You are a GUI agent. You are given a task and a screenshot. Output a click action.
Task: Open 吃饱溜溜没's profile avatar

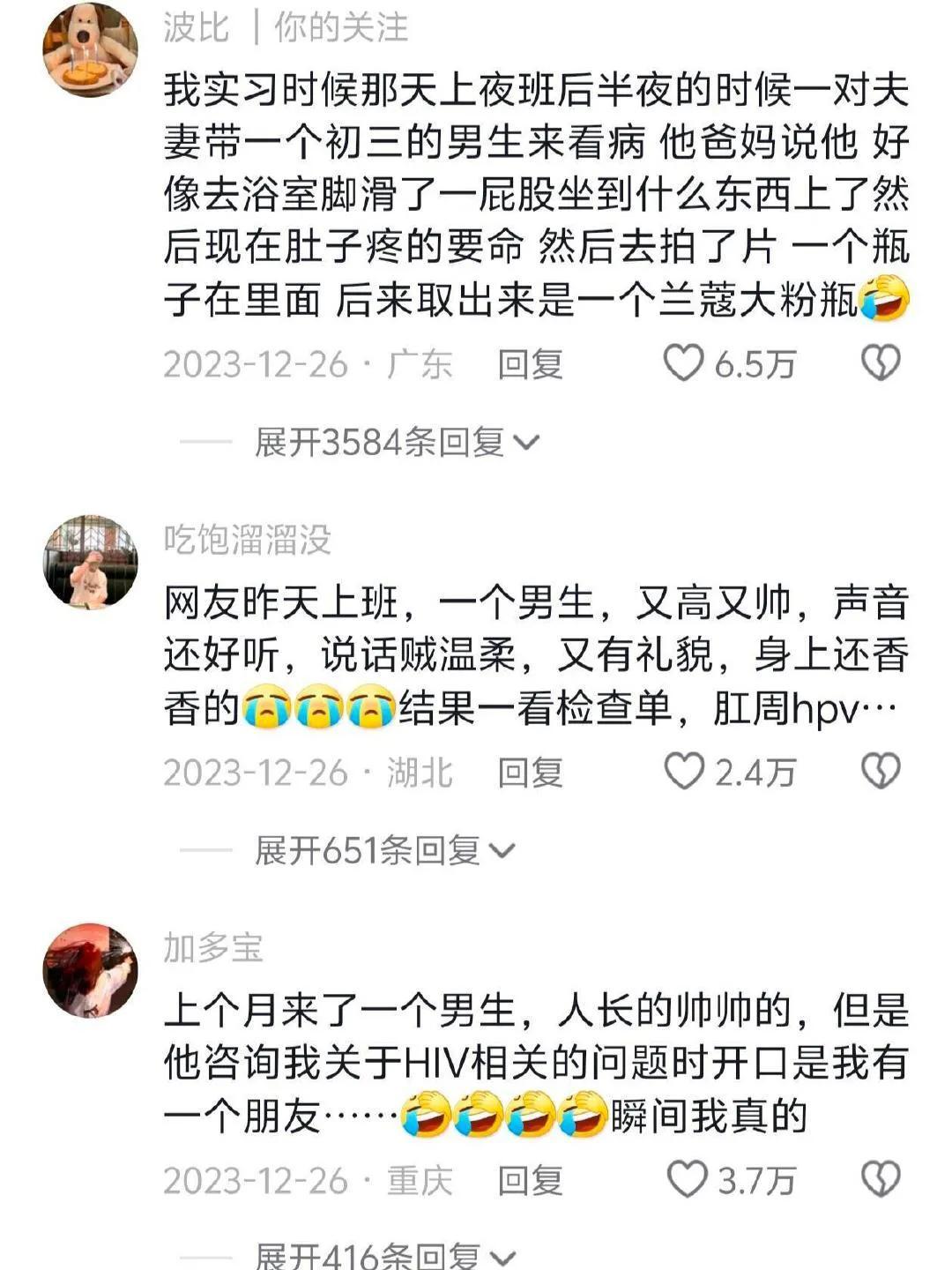[x=90, y=562]
